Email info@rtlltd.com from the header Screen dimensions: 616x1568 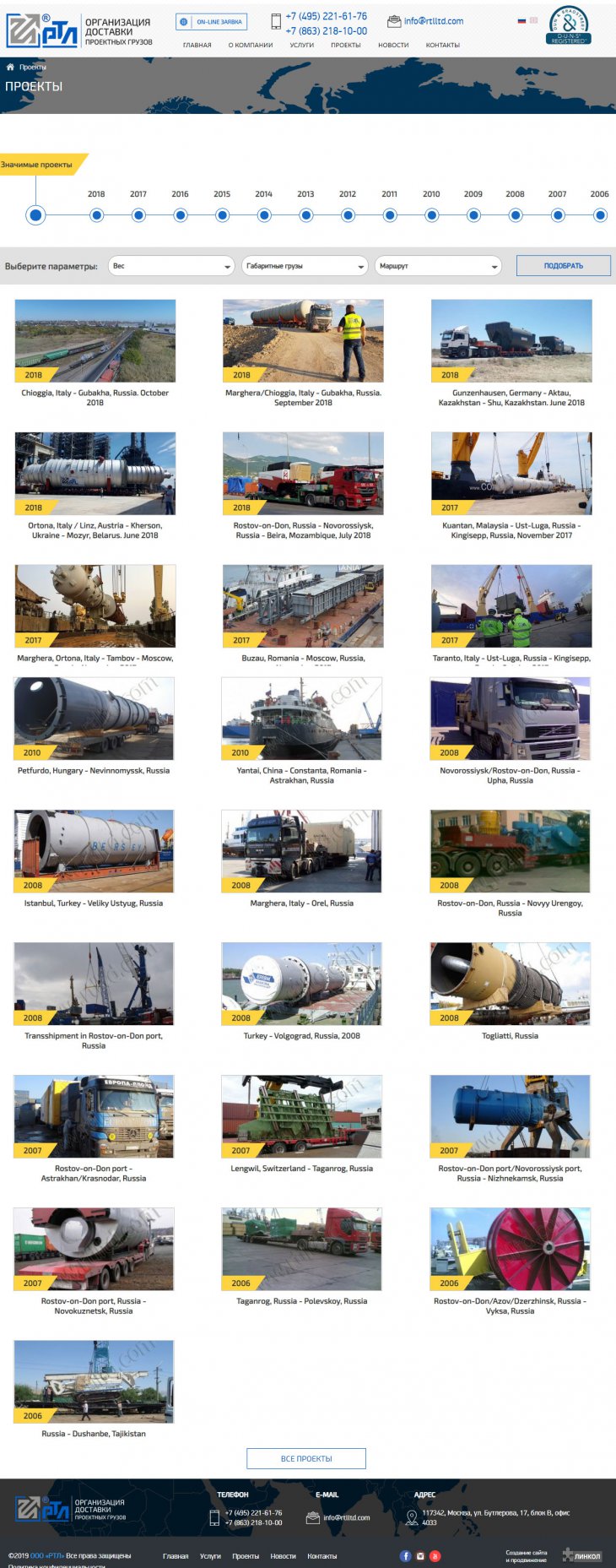click(433, 21)
